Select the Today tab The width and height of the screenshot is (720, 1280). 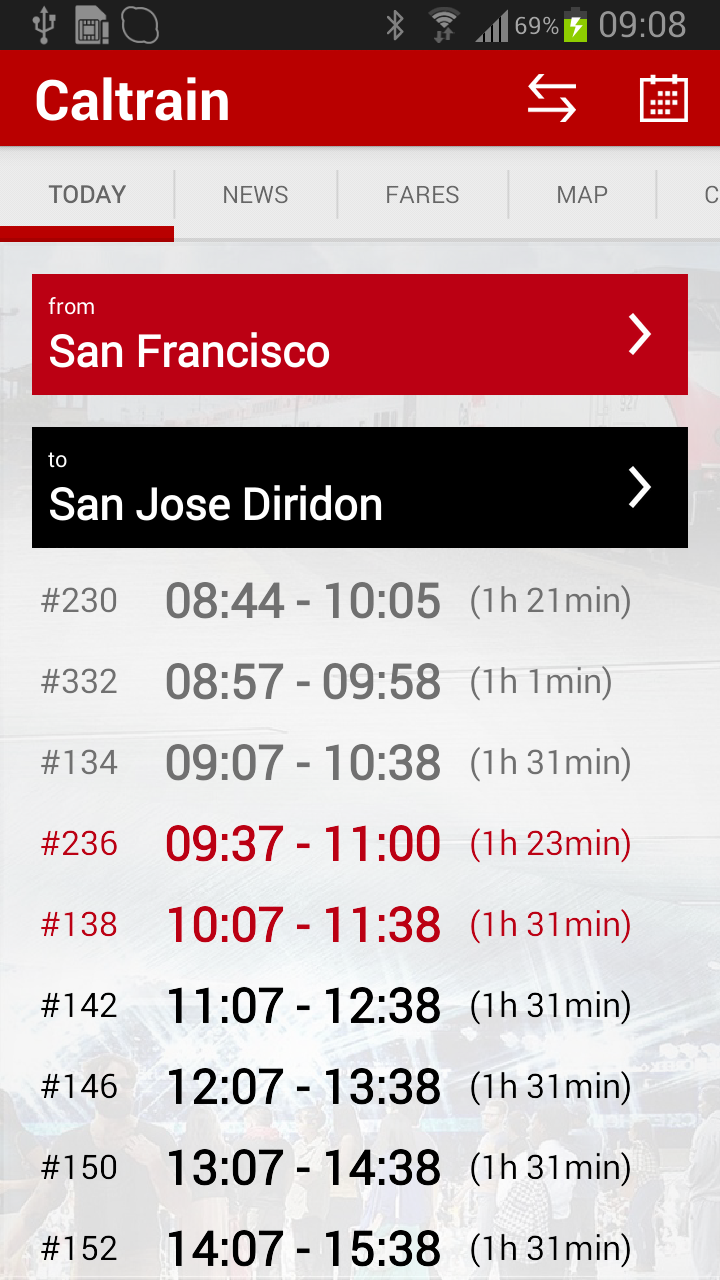(87, 194)
